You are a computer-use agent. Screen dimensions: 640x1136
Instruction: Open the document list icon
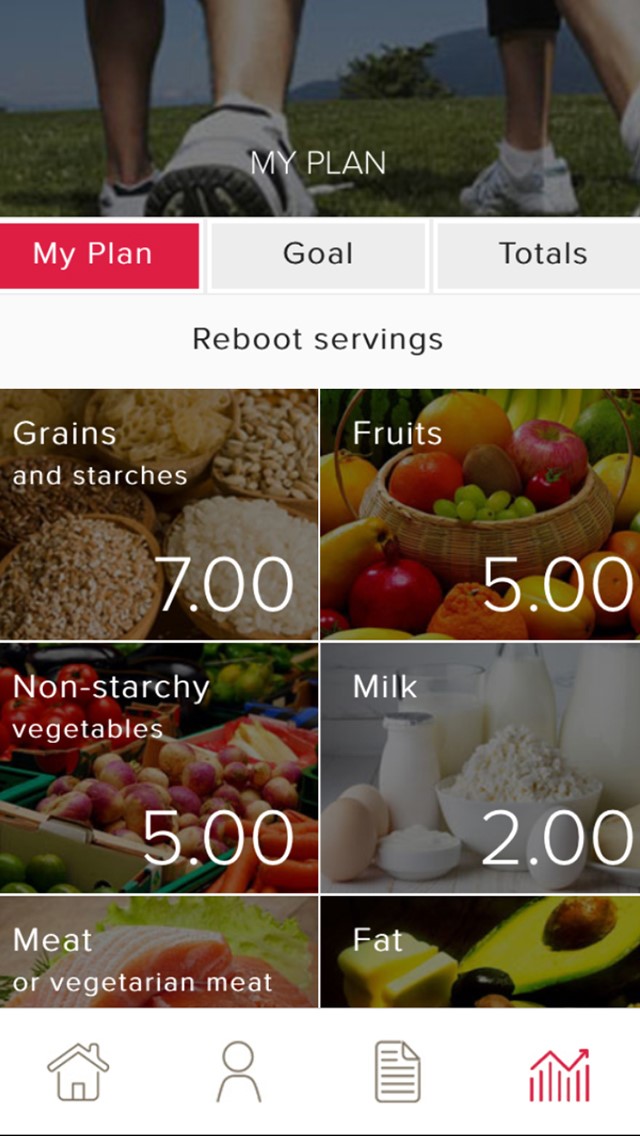coord(397,1072)
